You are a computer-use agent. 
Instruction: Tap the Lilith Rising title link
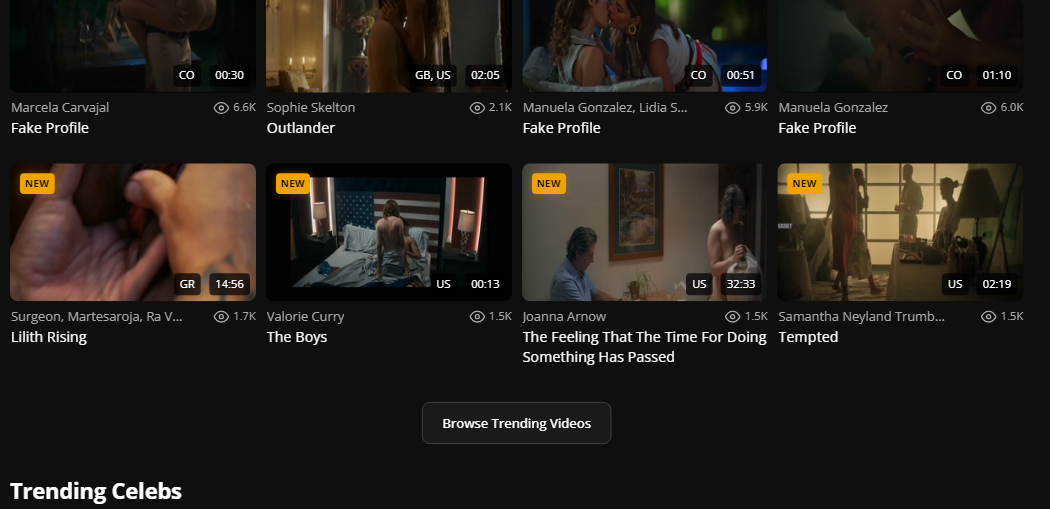click(x=49, y=337)
